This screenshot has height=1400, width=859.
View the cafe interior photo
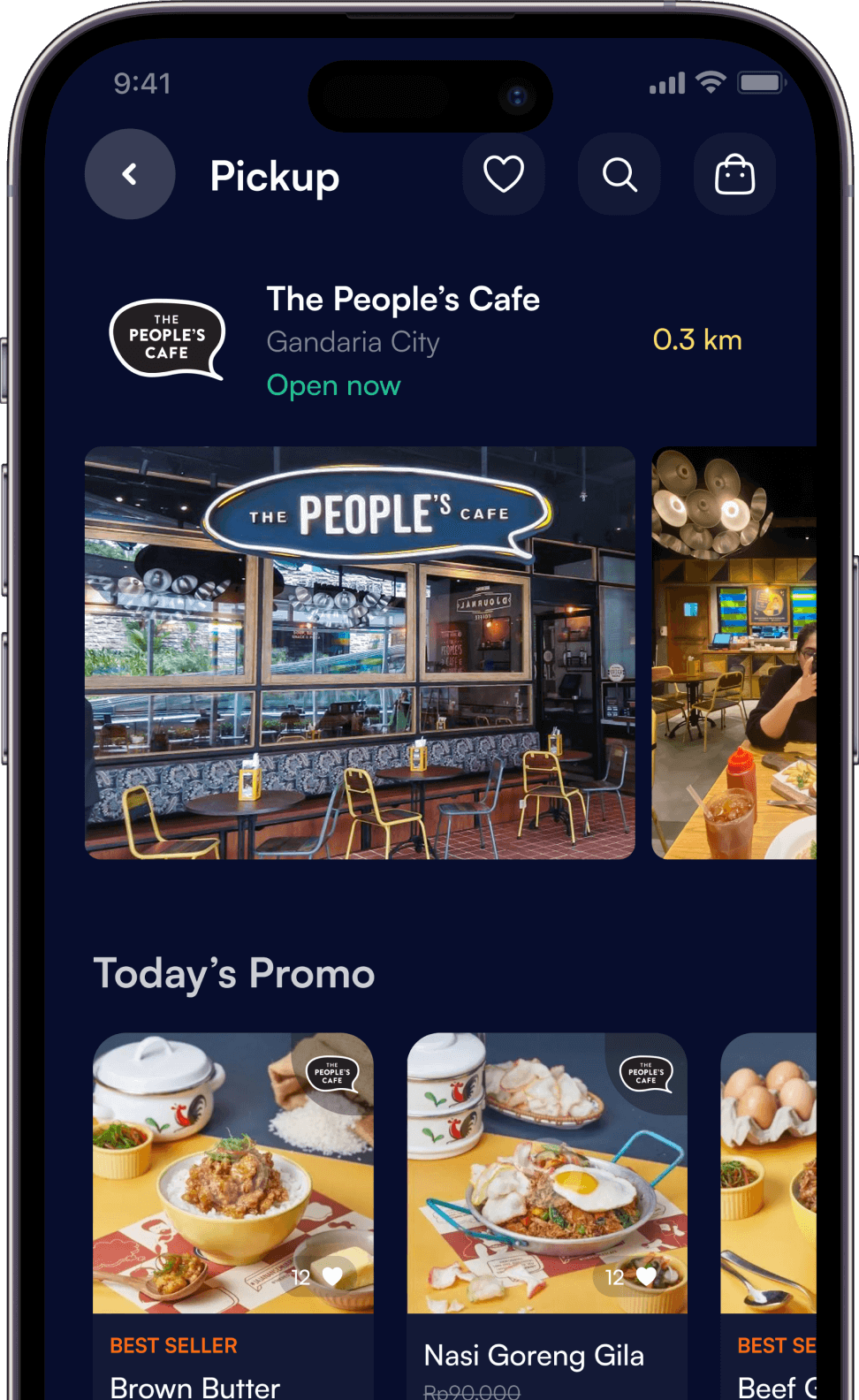734,652
